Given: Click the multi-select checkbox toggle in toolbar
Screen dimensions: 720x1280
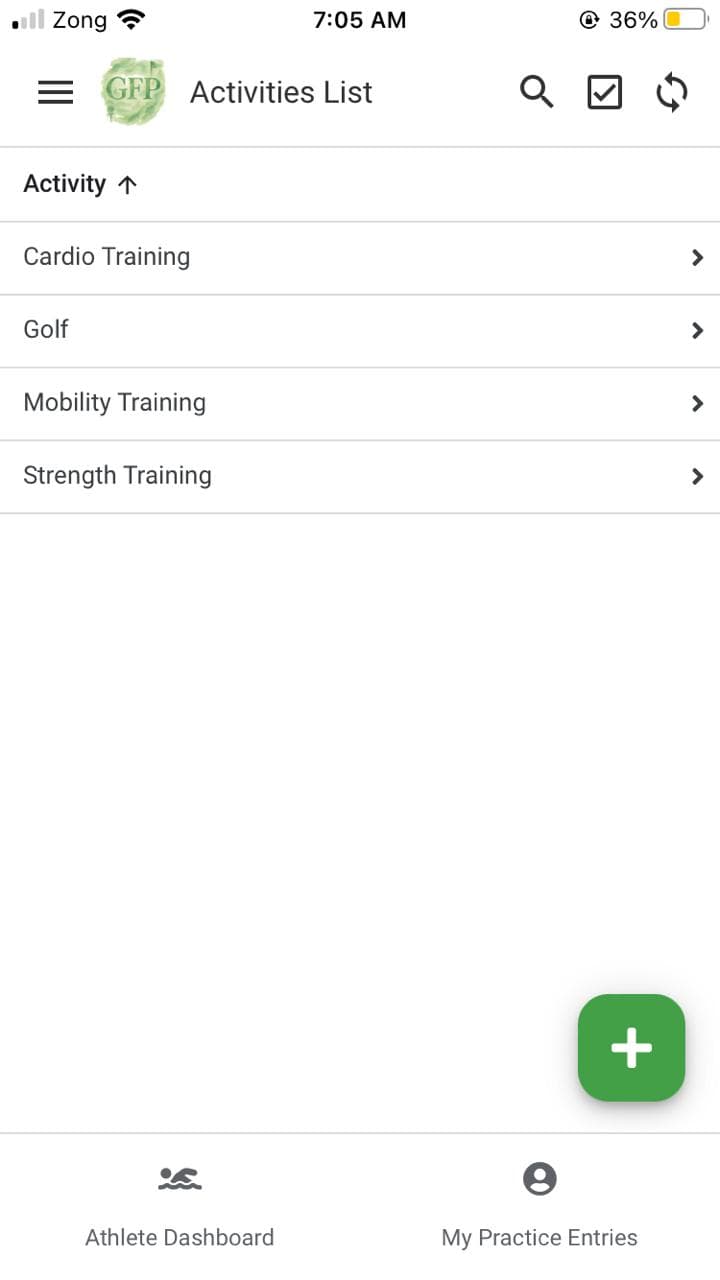Looking at the screenshot, I should click(604, 91).
